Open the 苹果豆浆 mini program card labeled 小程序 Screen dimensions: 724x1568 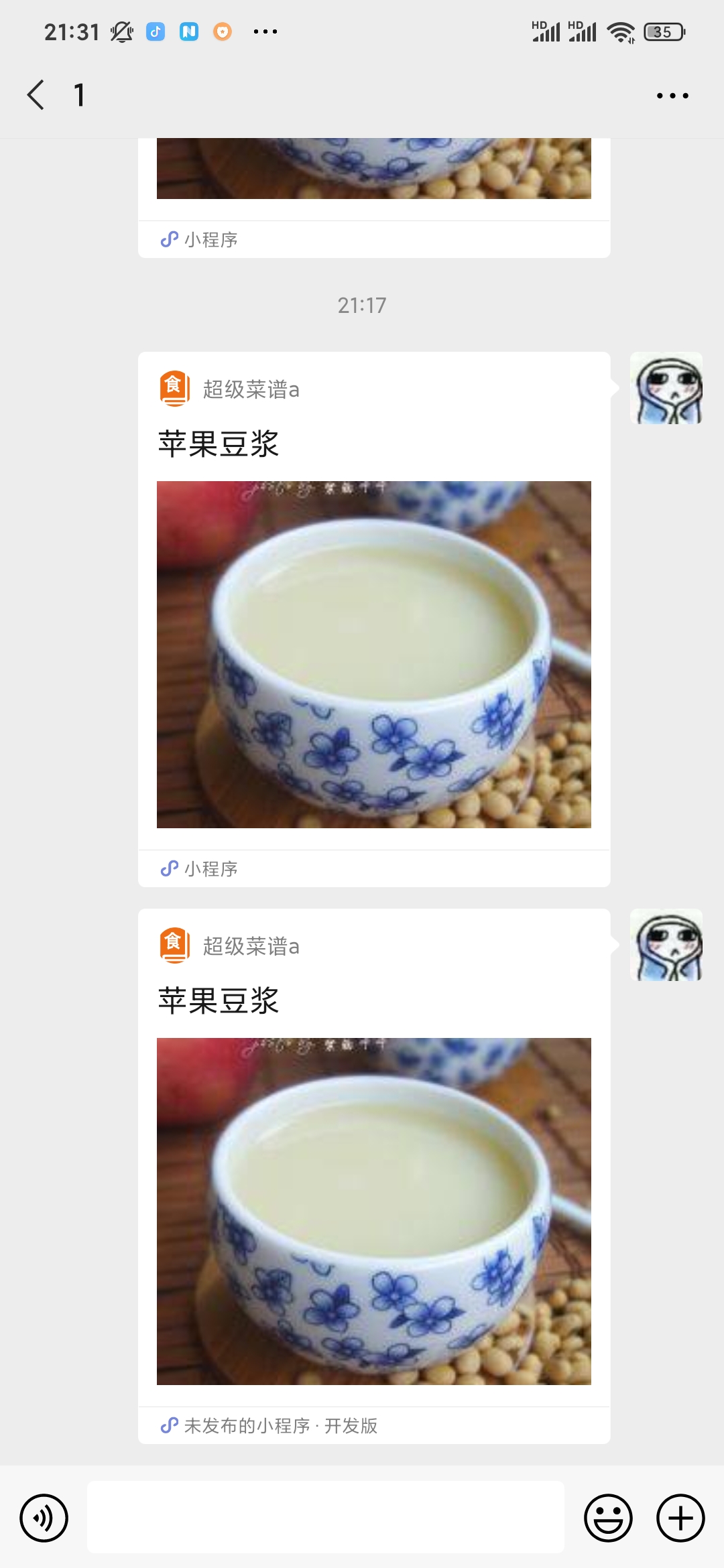tap(373, 654)
